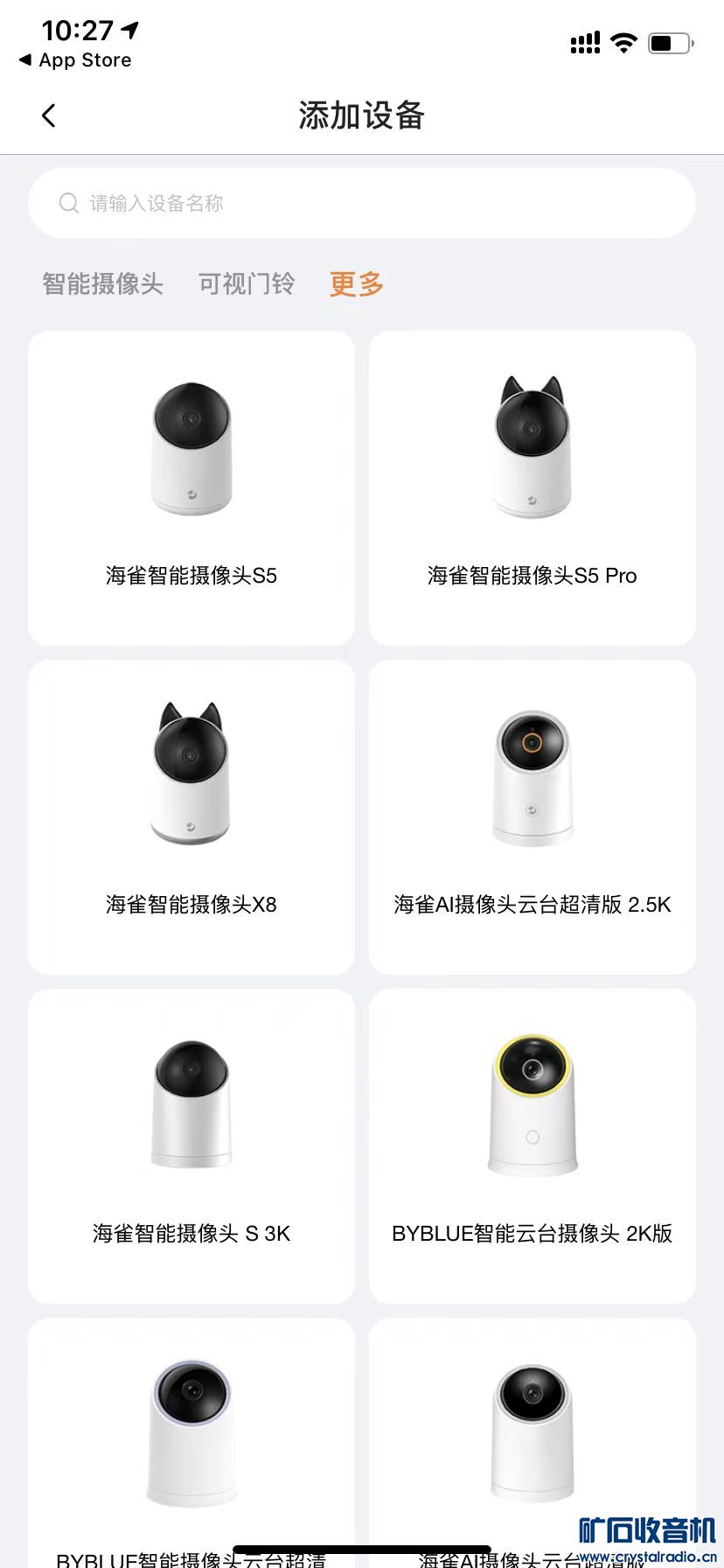Go back from the 添加设备 page
This screenshot has width=724, height=1568.
pyautogui.click(x=49, y=115)
